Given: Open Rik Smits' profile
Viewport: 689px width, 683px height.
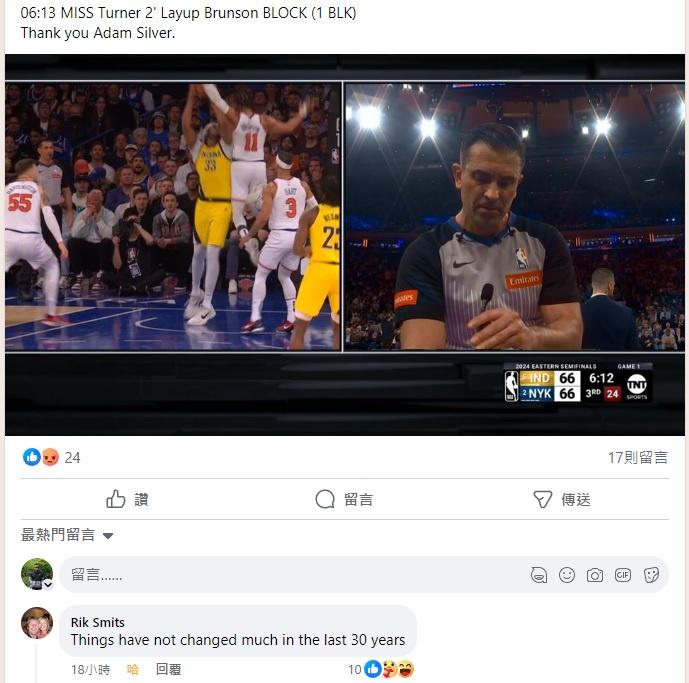Looking at the screenshot, I should 98,622.
